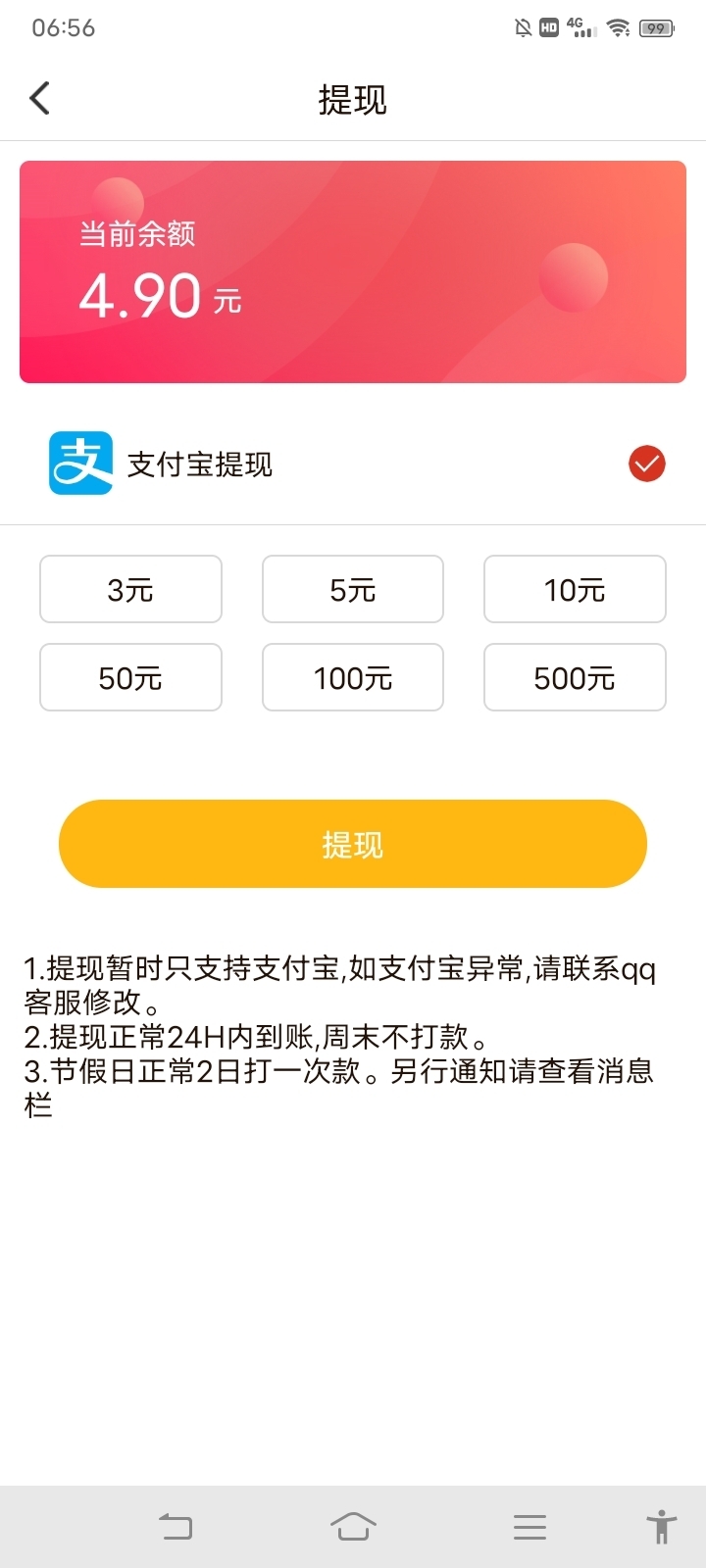Screen dimensions: 706x1568
Task: Select the Alipay withdrawal option (支付宝提现)
Action: click(x=353, y=464)
